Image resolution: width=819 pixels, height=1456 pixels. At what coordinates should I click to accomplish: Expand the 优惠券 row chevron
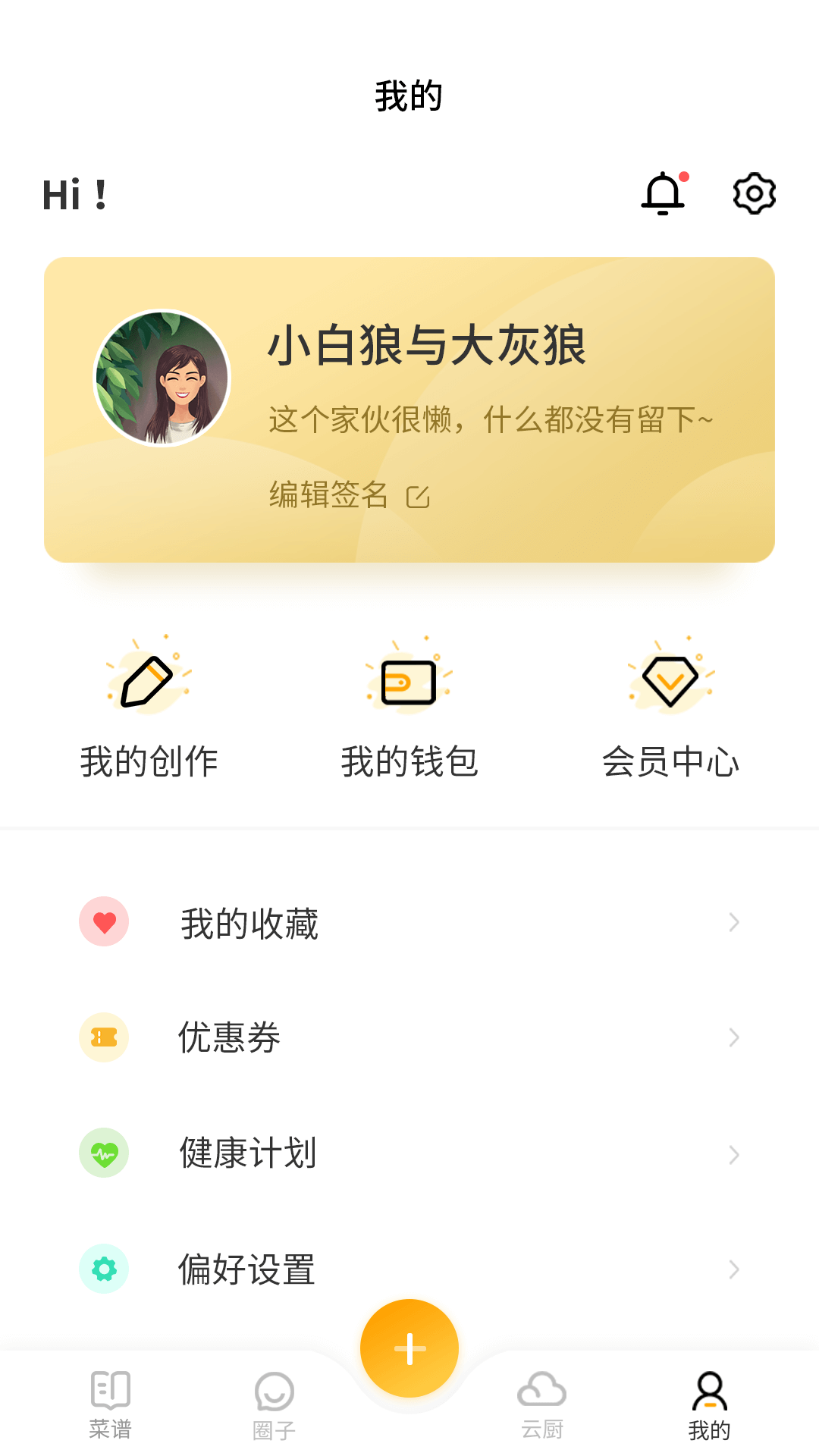point(733,1038)
